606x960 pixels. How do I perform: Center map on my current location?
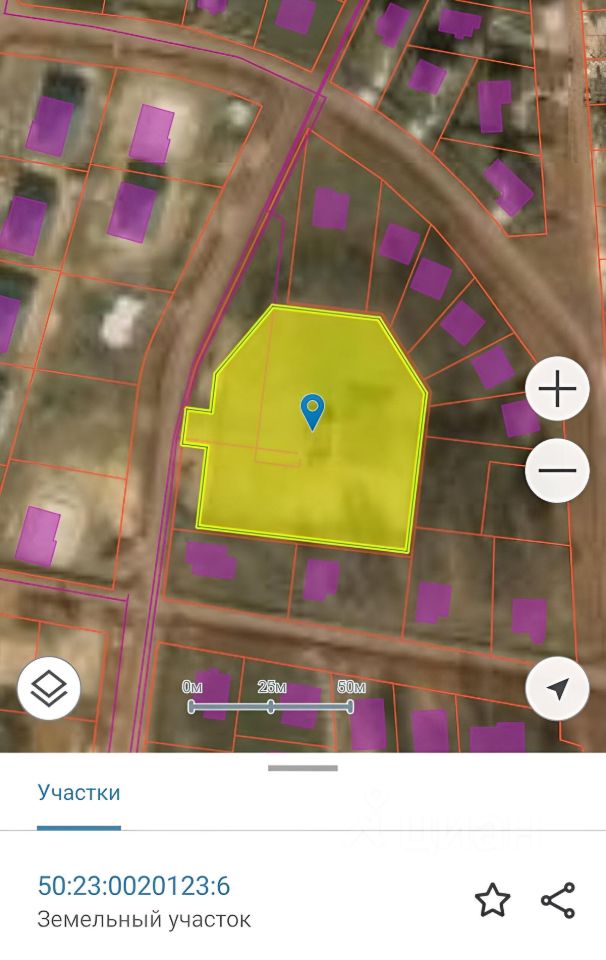click(557, 688)
